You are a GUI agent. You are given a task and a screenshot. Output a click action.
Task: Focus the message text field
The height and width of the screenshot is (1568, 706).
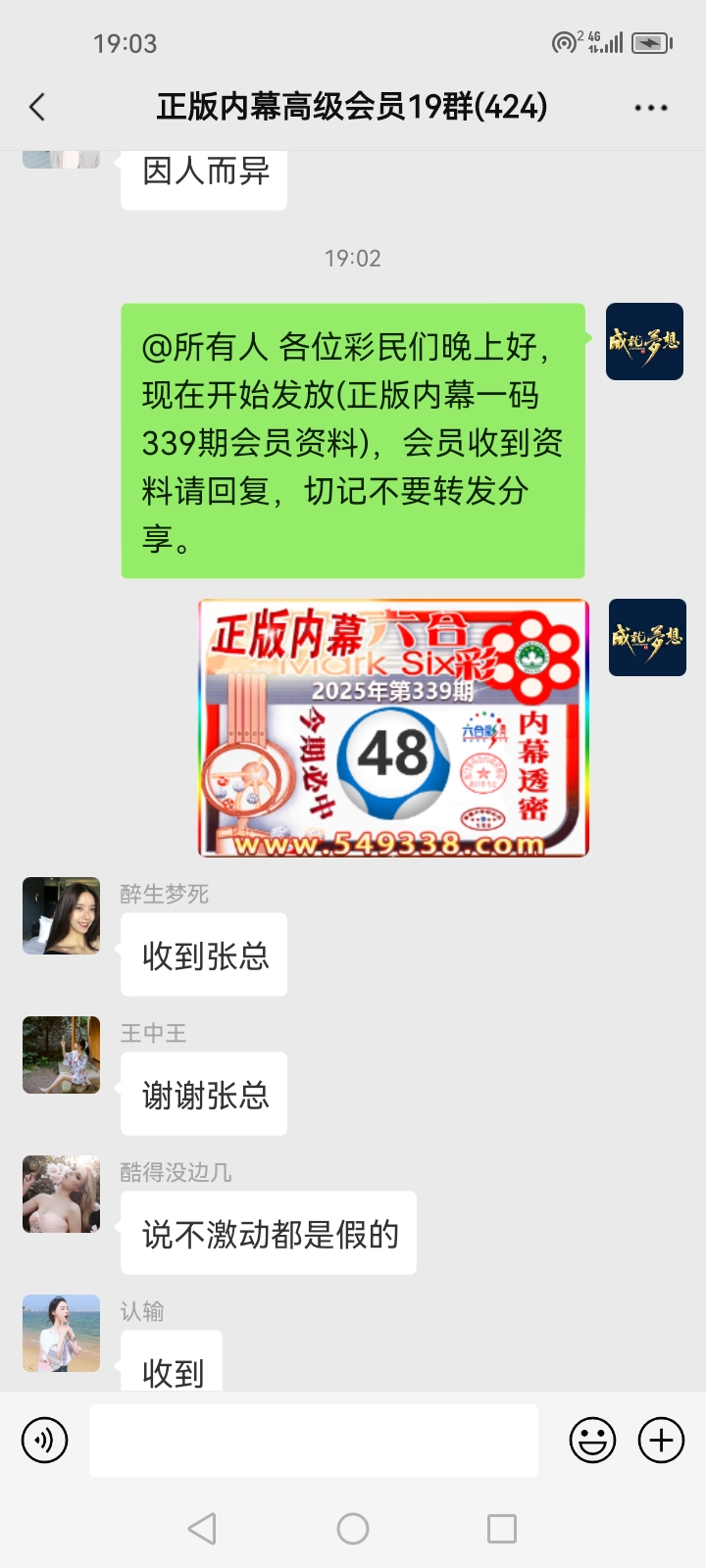(x=314, y=1441)
